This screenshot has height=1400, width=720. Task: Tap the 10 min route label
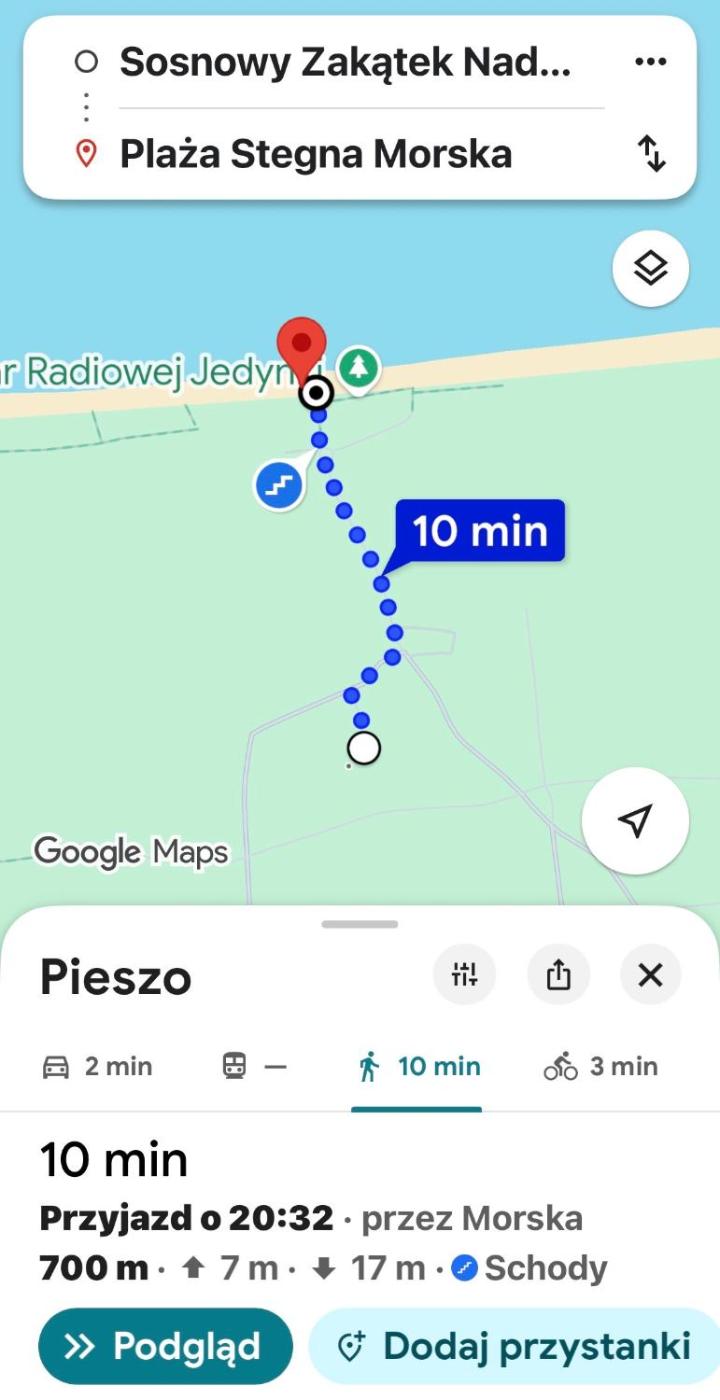coord(480,530)
